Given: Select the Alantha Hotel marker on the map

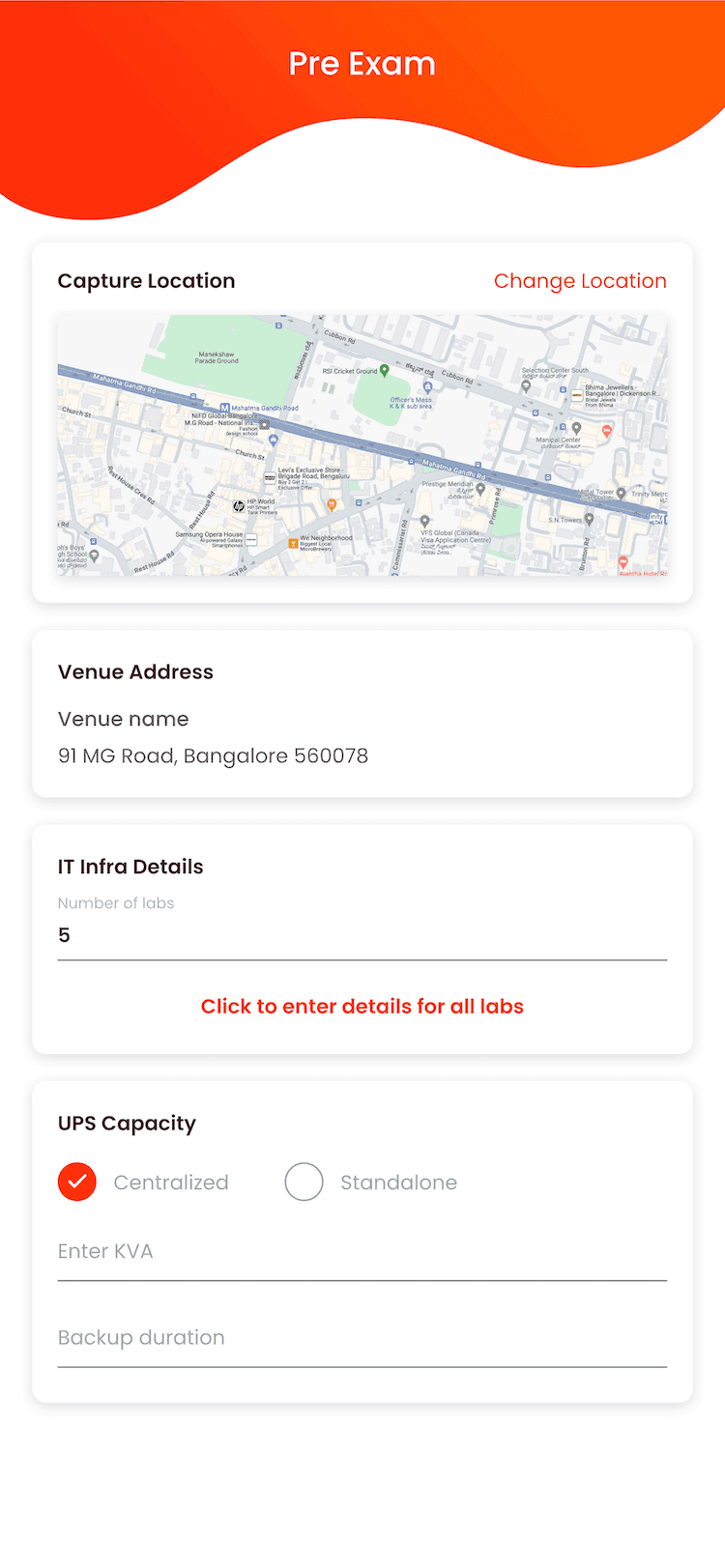Looking at the screenshot, I should [623, 561].
